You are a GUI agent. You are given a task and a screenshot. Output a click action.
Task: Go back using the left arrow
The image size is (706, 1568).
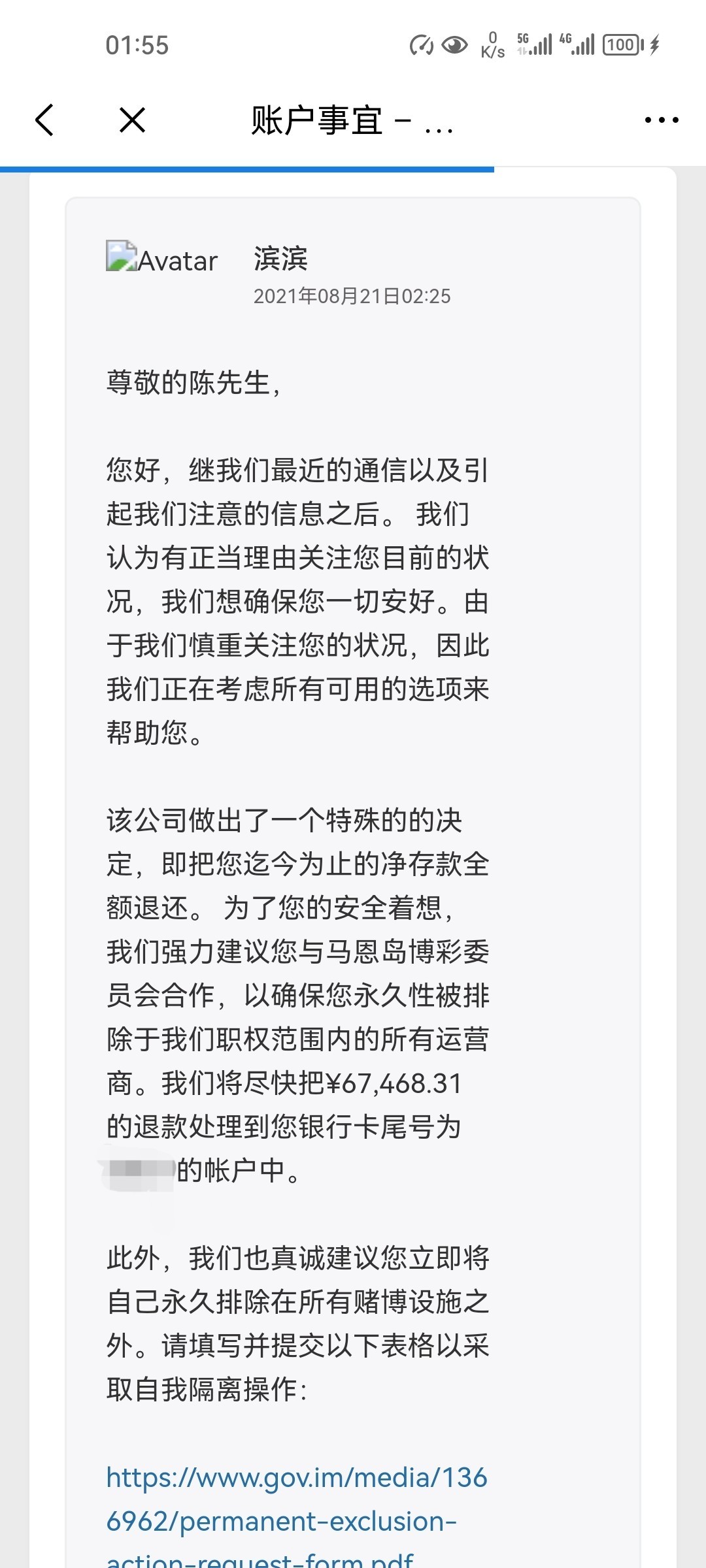point(44,120)
